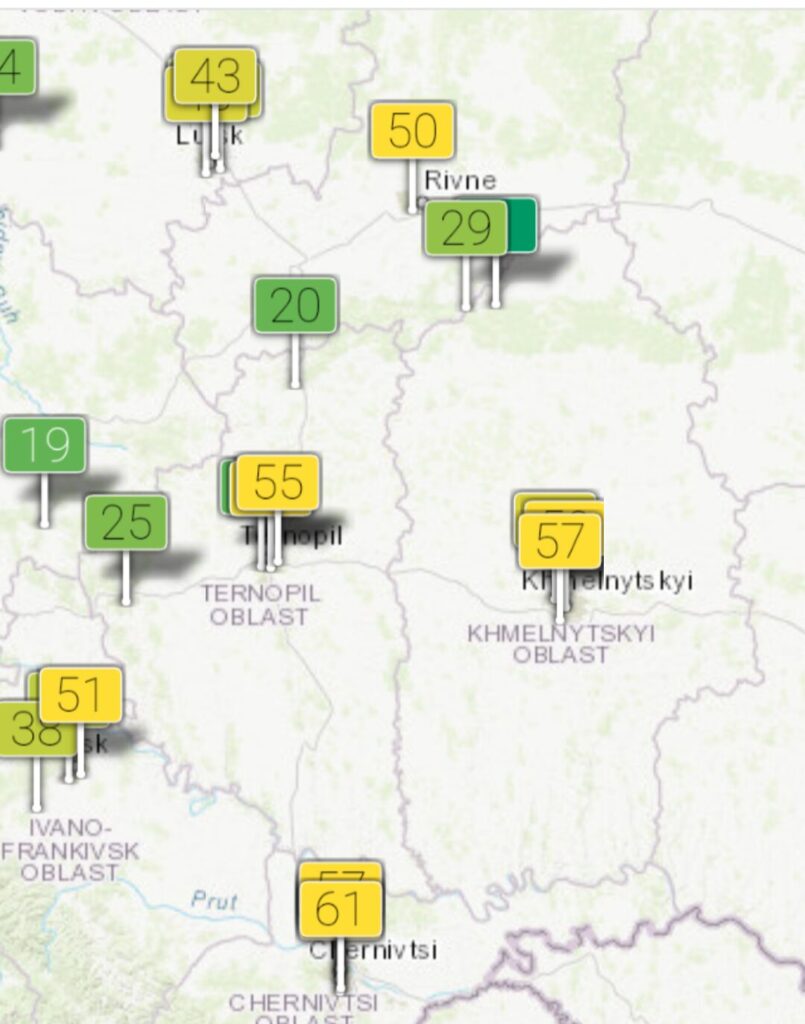
Task: Open the yellow 55 marker at Ternopil
Action: tap(278, 483)
